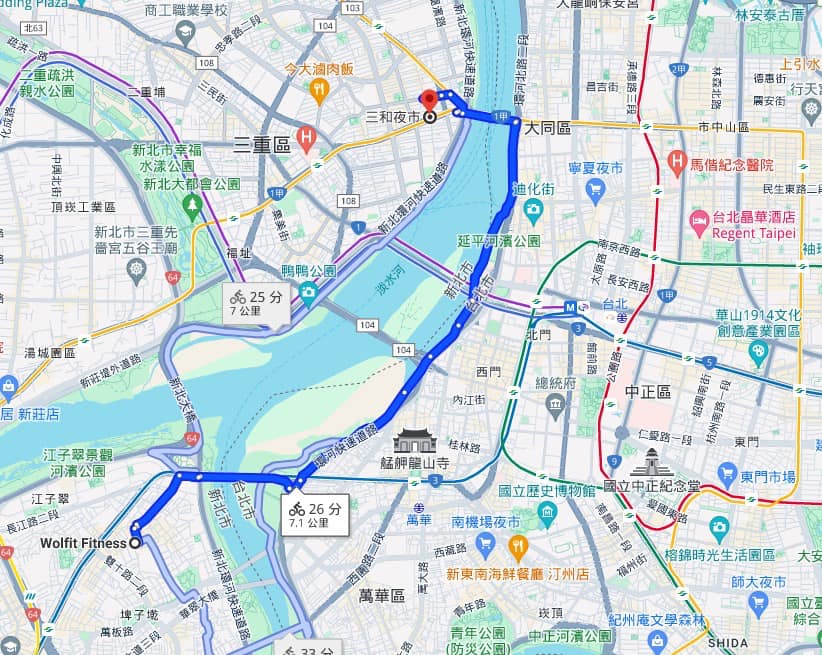Open the 華山1914文化創意產業園區 marker
Screen dimensions: 822x655
(x=758, y=350)
